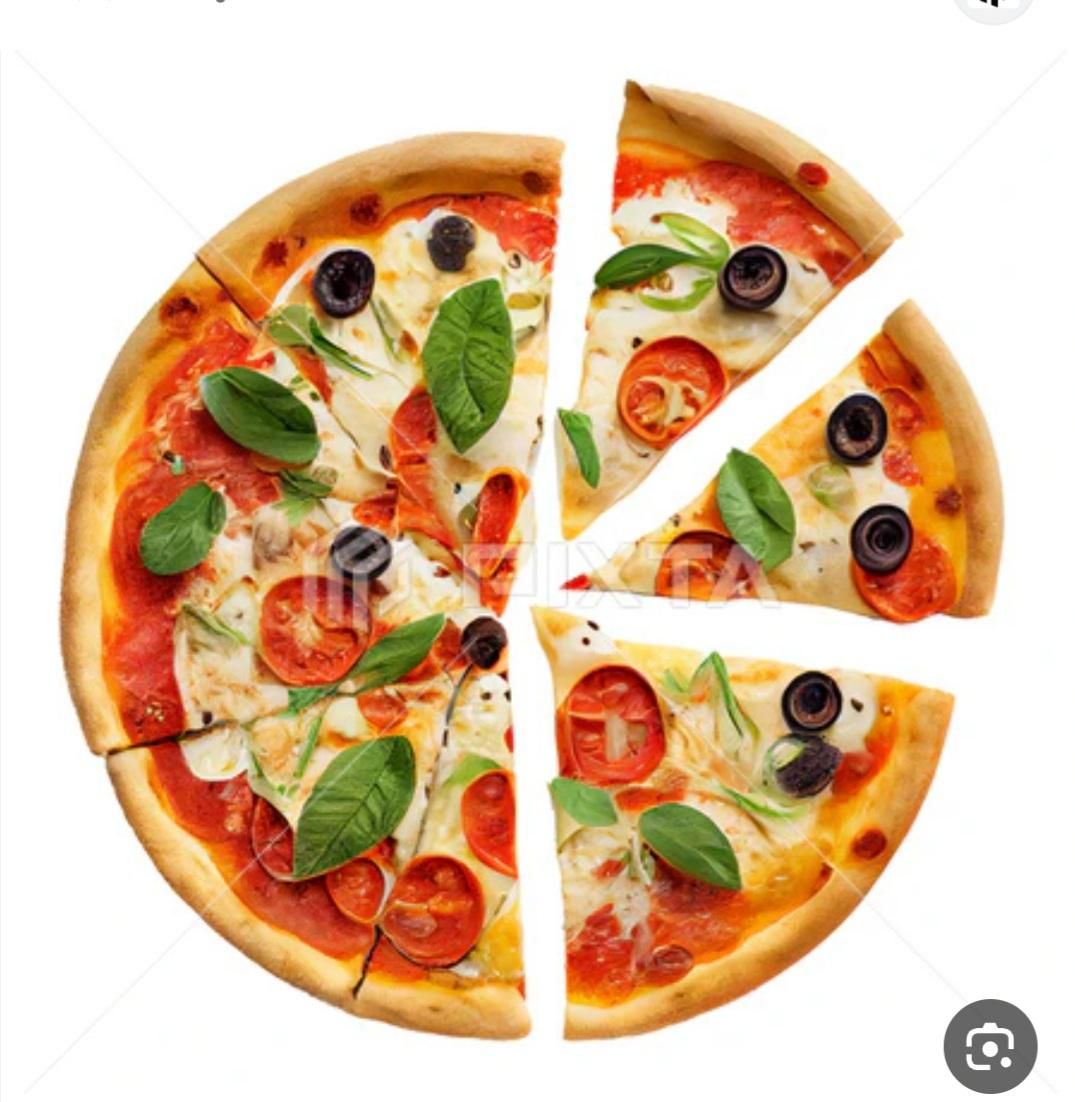The height and width of the screenshot is (1102, 1075).
Task: Search this image with Google Lens
Action: [990, 1046]
